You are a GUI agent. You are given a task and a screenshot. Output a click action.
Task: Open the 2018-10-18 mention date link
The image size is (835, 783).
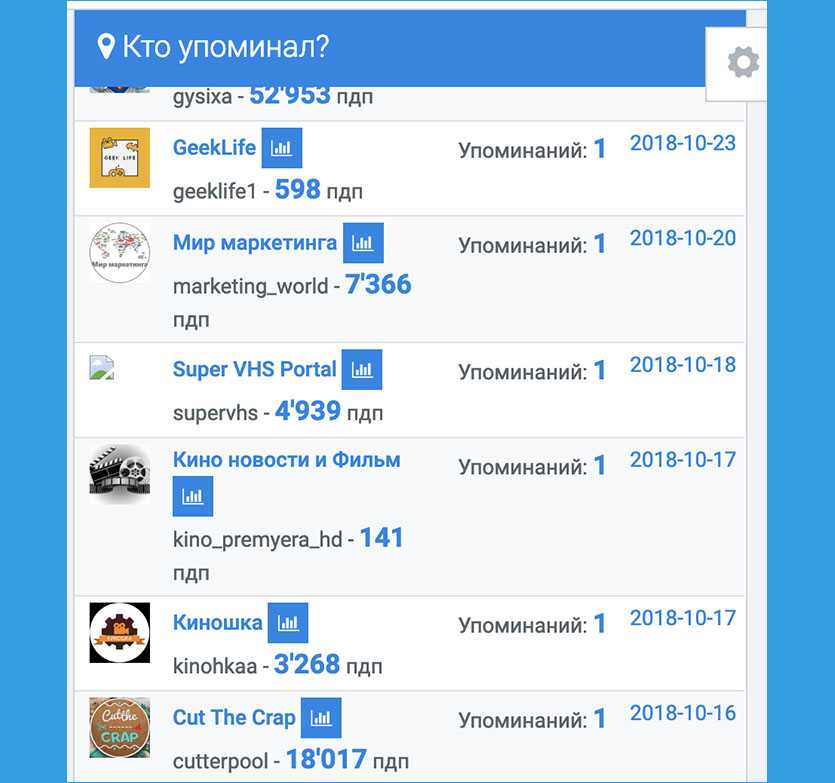tap(682, 364)
